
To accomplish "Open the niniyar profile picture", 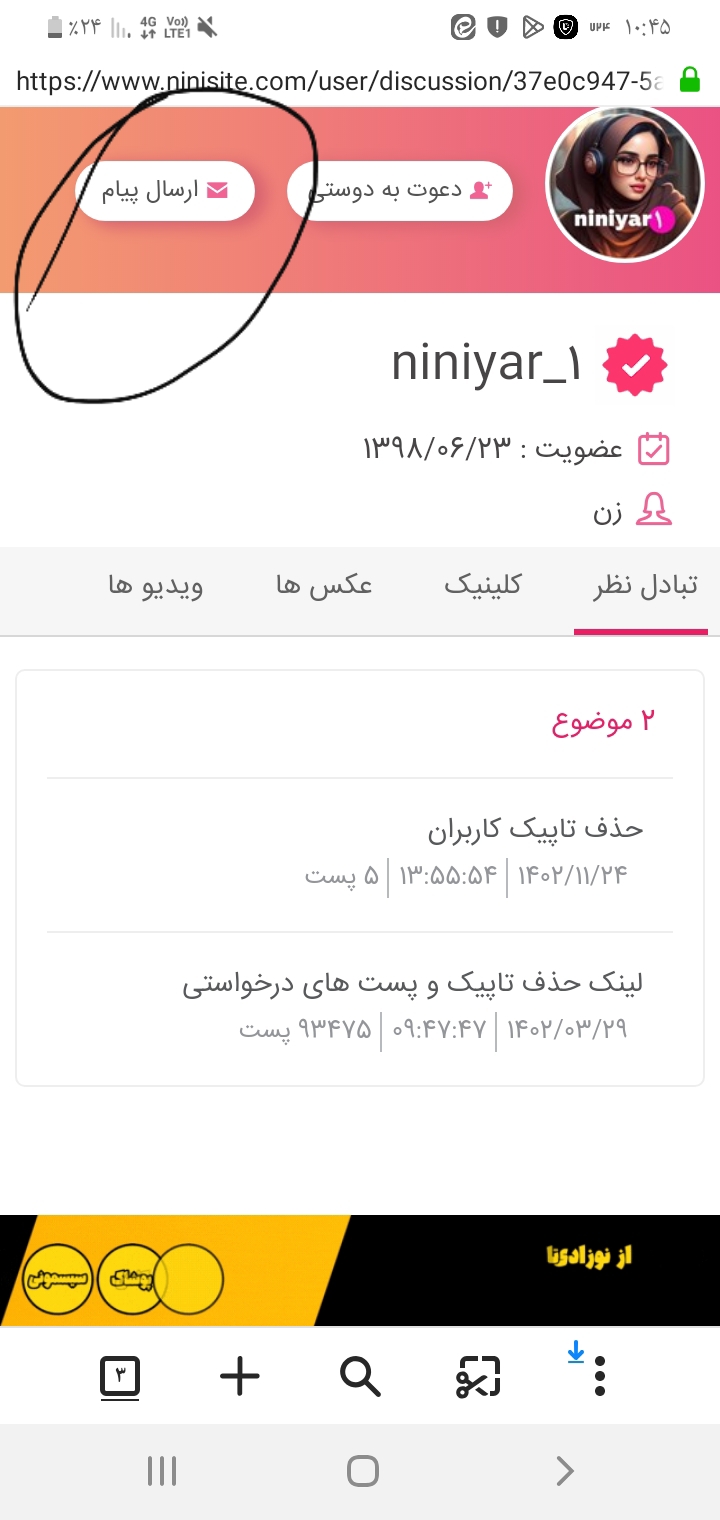I will coord(625,184).
